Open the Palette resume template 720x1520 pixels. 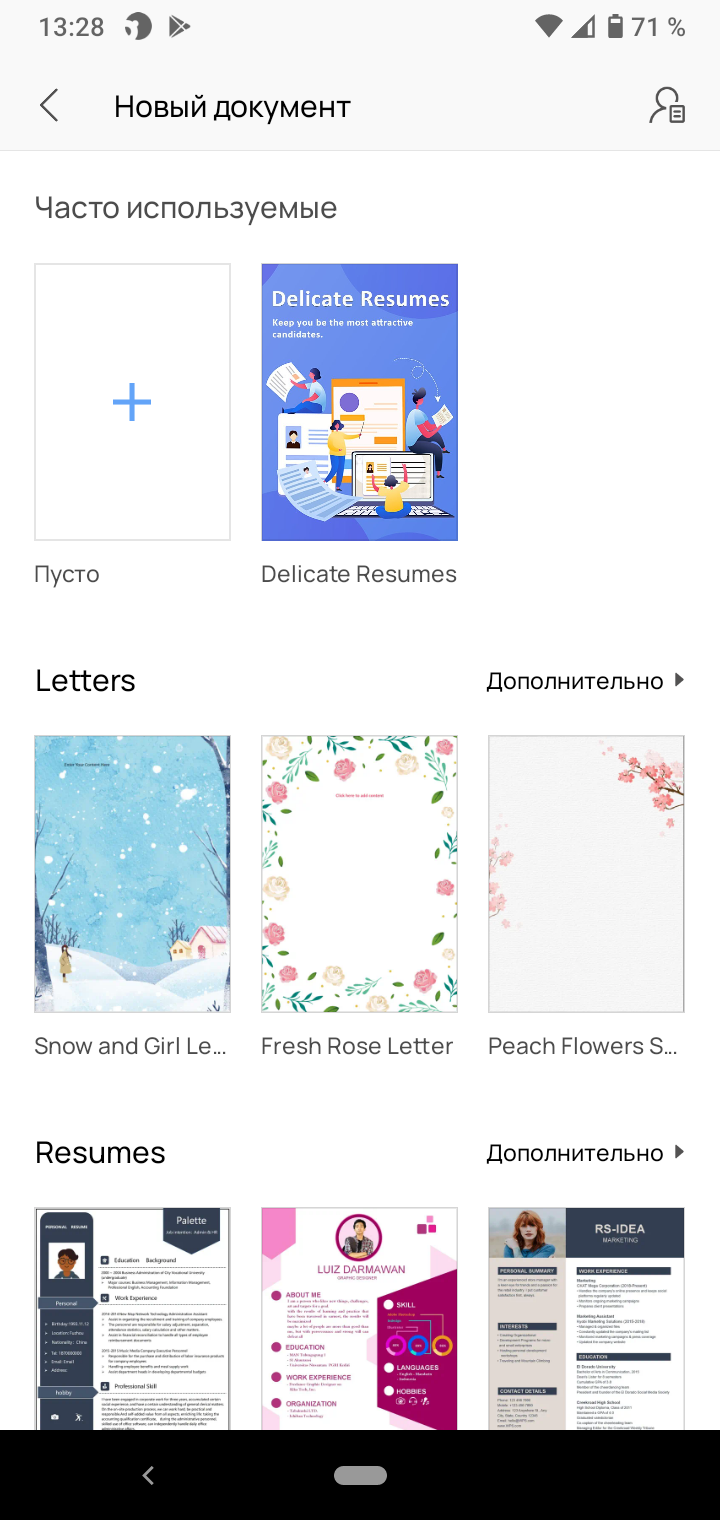132,1318
